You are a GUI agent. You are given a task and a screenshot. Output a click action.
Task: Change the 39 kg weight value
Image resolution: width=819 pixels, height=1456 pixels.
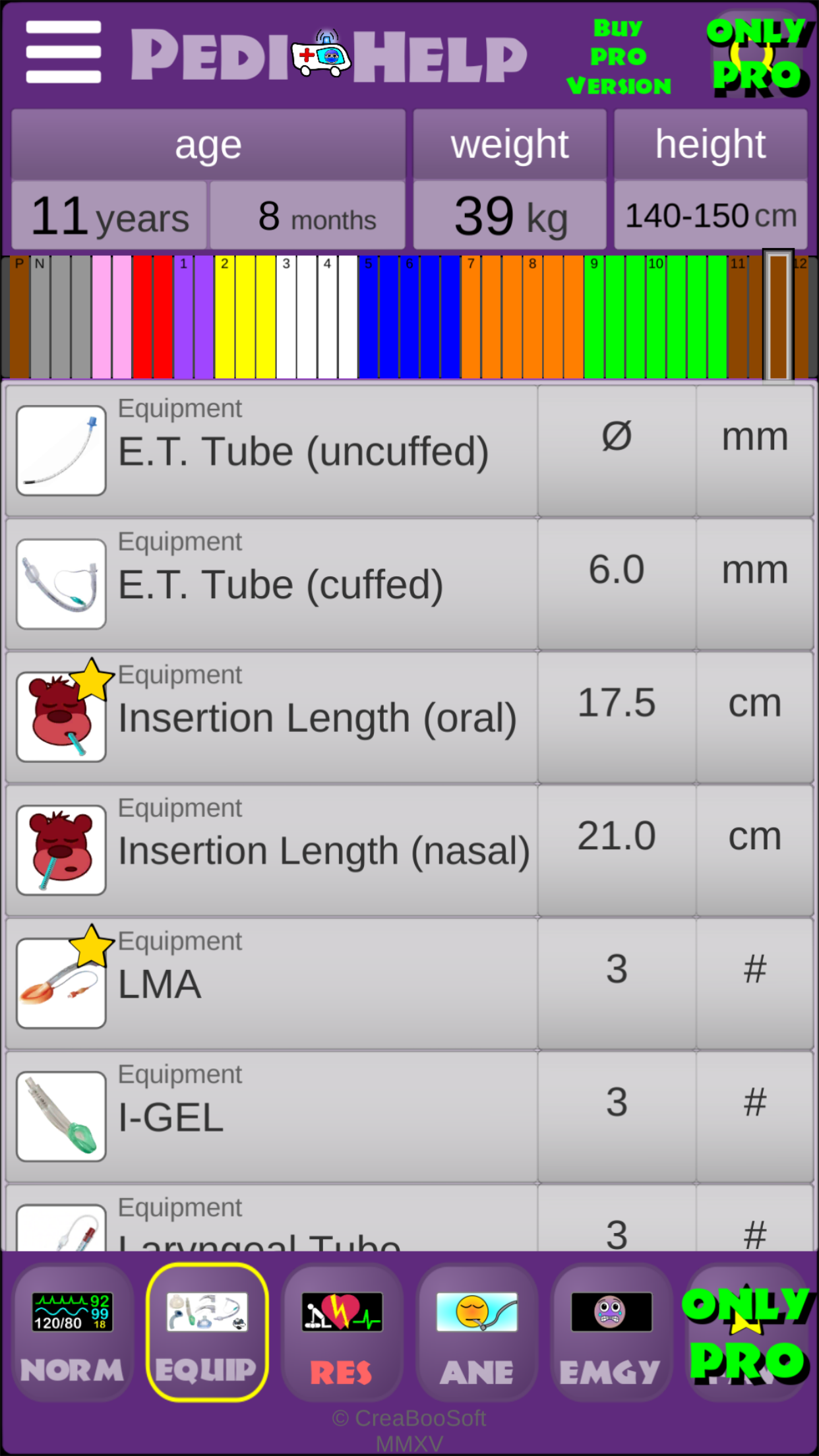pos(510,216)
